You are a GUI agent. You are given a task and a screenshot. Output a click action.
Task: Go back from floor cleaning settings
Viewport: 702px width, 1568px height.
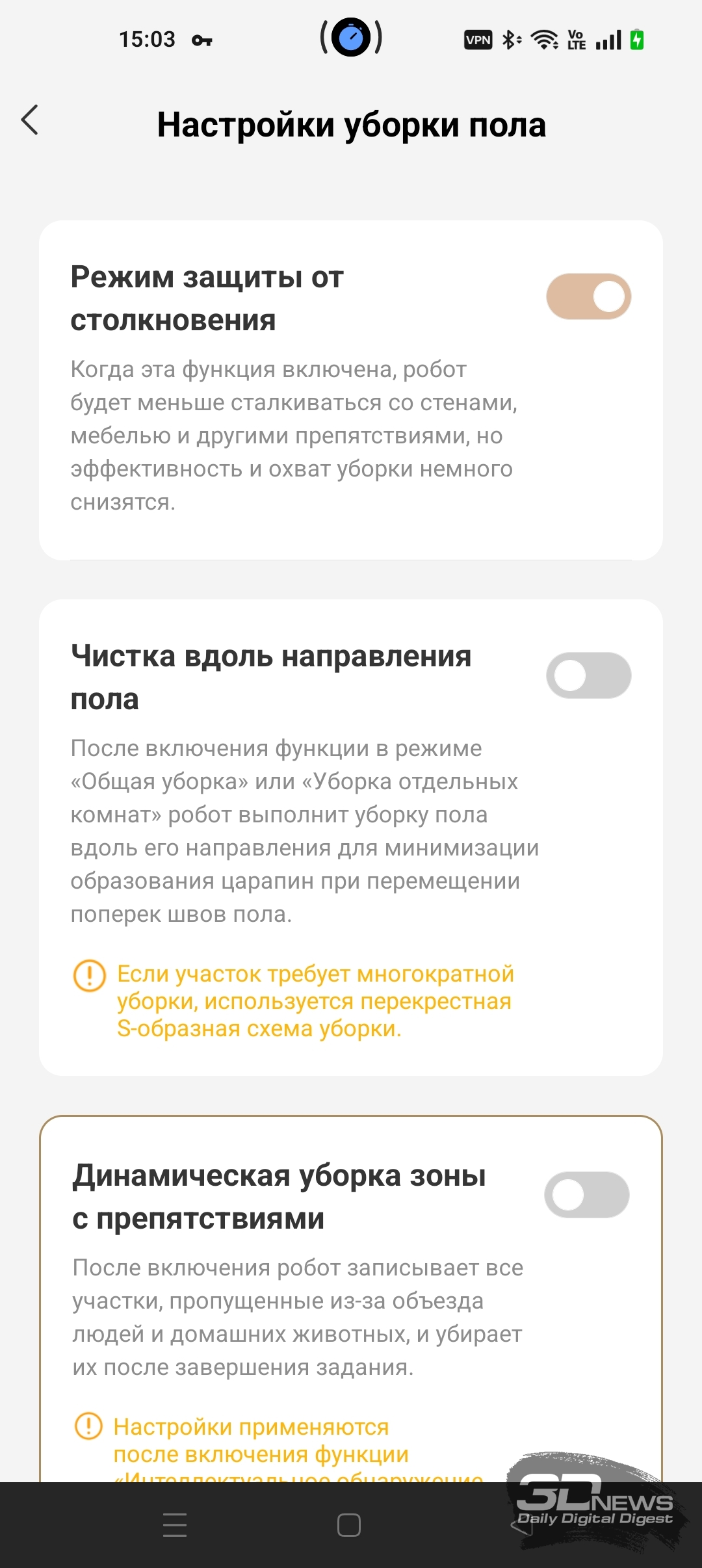tap(30, 120)
